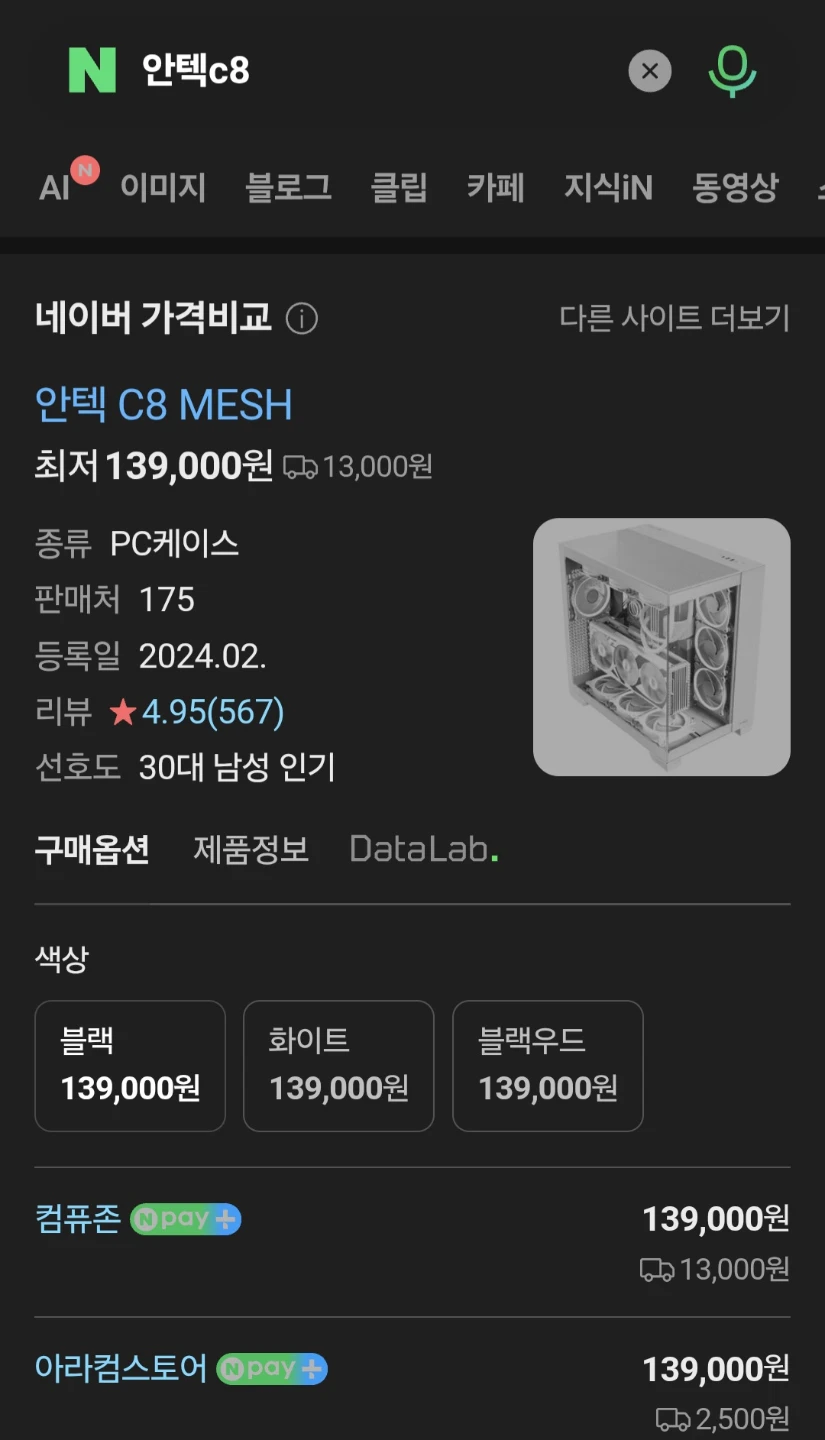825x1440 pixels.
Task: Open the PC case product image
Action: (x=662, y=647)
